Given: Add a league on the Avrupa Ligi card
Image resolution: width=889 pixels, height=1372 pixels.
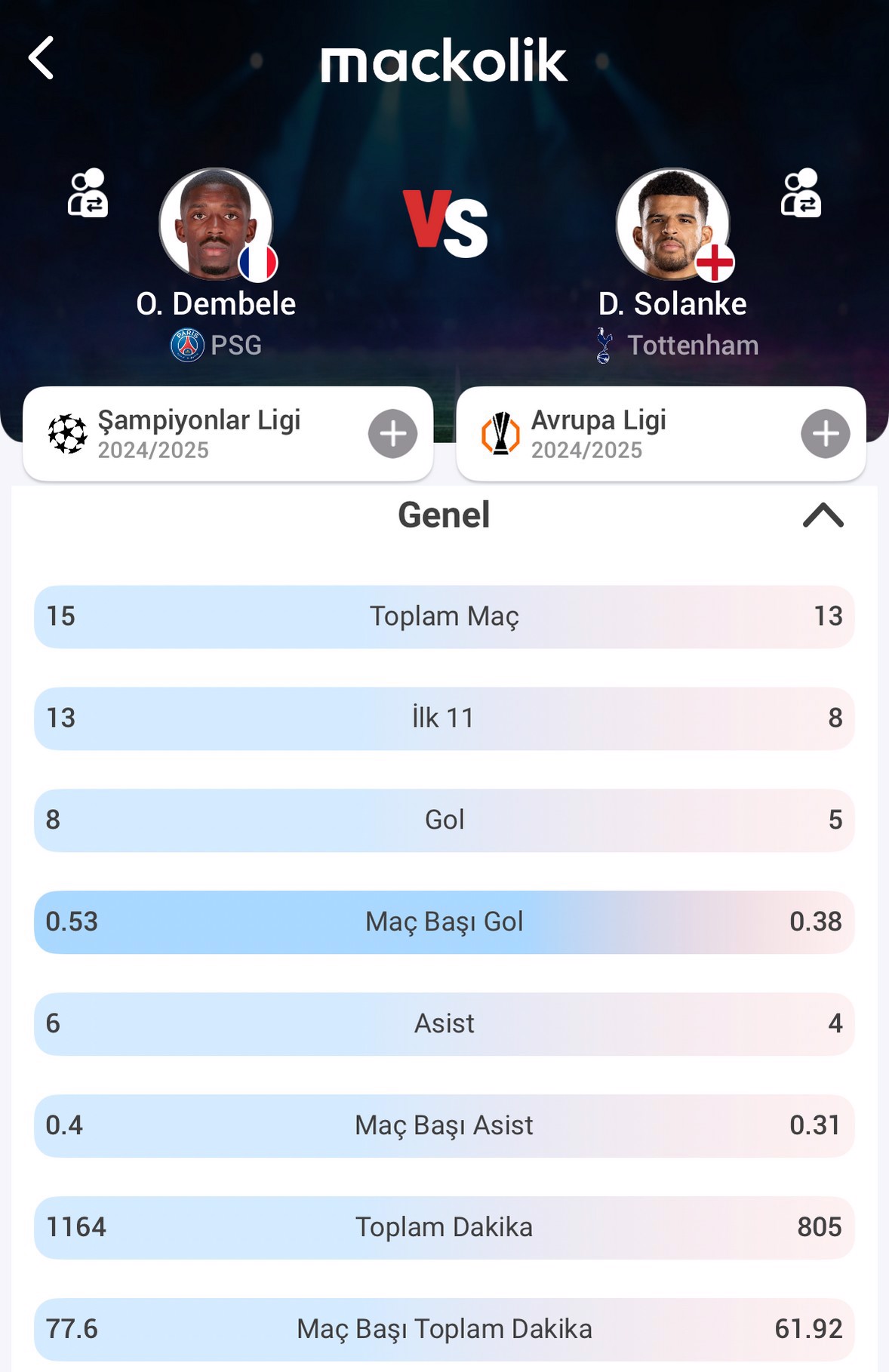Looking at the screenshot, I should (x=825, y=434).
